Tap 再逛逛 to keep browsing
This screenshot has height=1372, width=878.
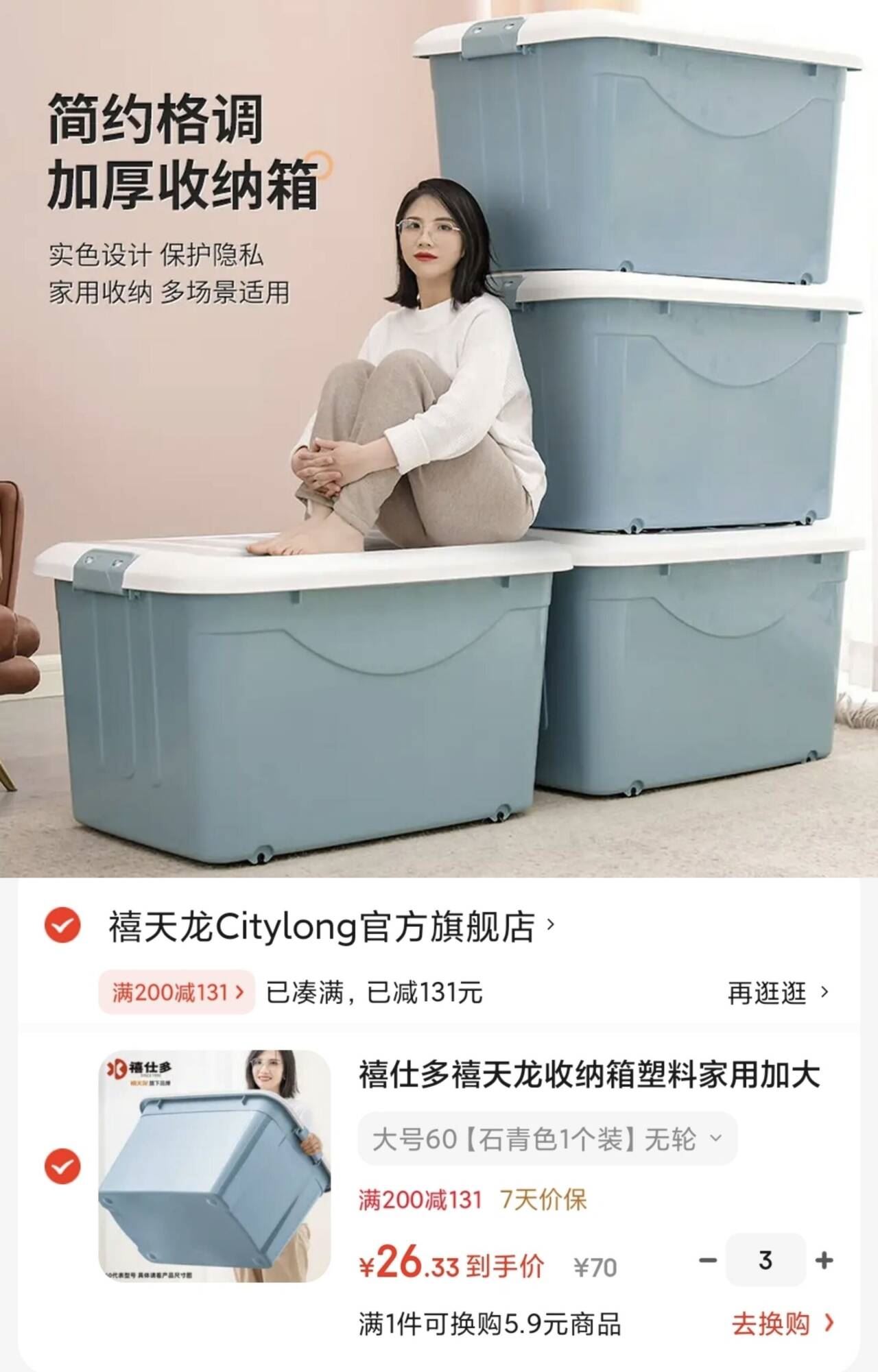point(778,992)
